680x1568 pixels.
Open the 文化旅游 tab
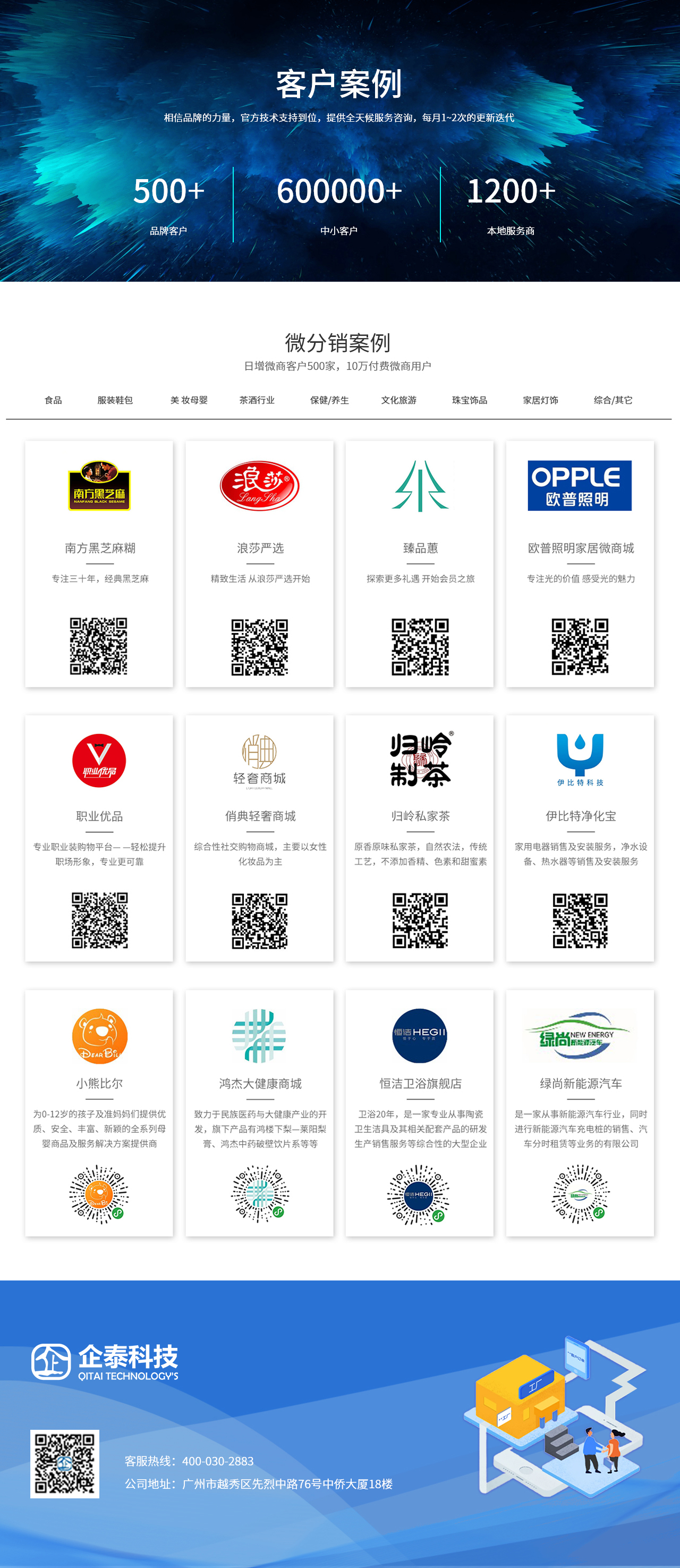pyautogui.click(x=398, y=400)
